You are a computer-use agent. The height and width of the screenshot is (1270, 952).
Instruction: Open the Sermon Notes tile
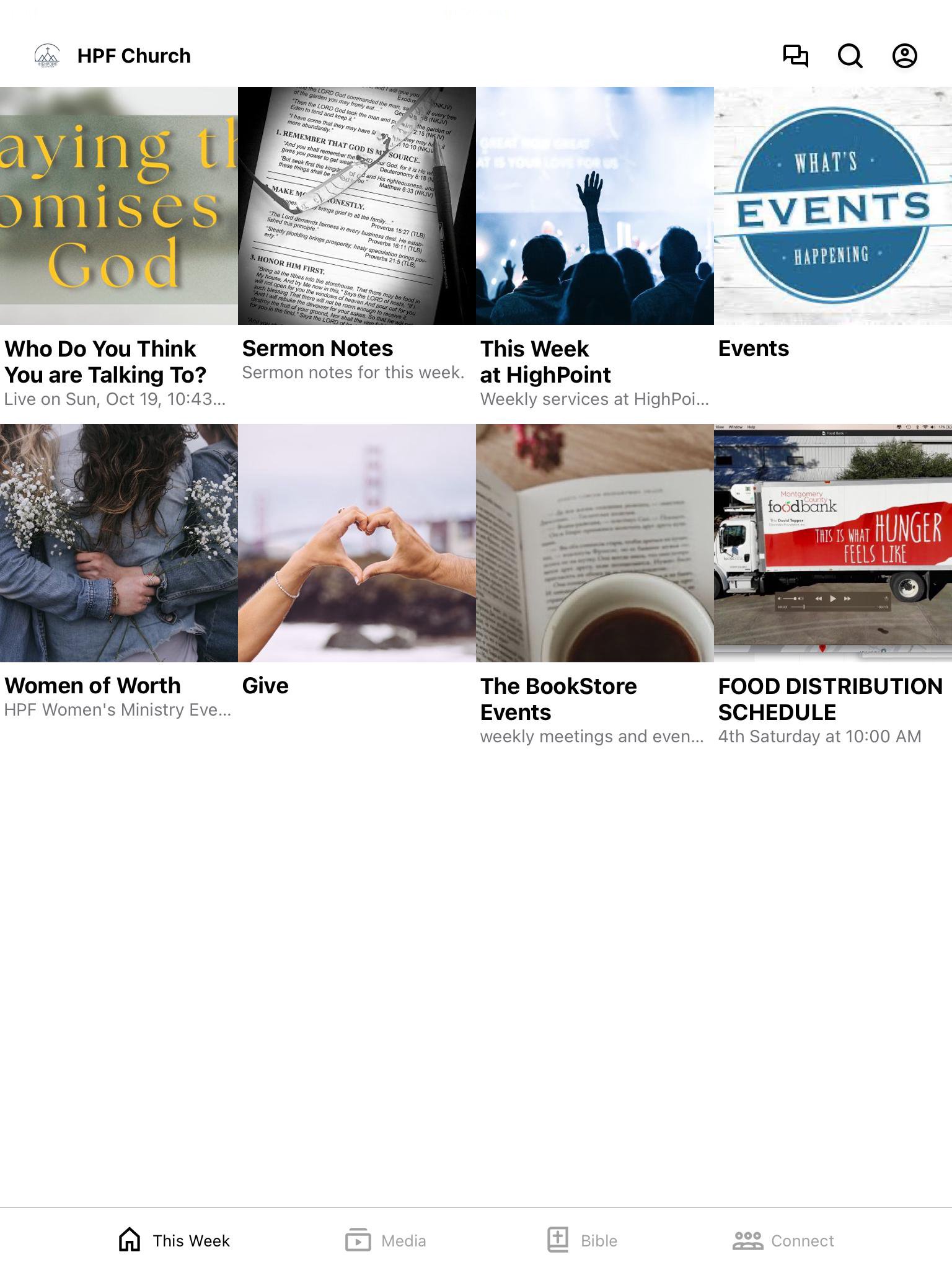pyautogui.click(x=356, y=206)
